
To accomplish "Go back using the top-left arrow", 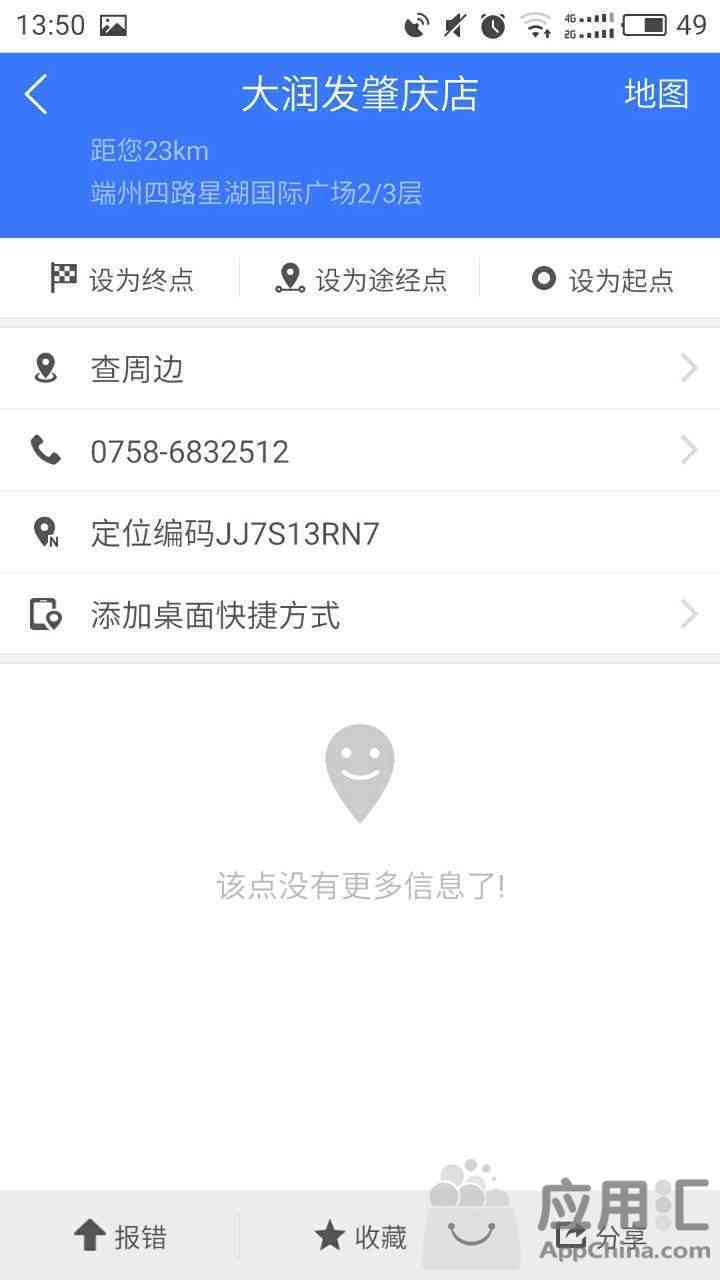I will tap(36, 95).
